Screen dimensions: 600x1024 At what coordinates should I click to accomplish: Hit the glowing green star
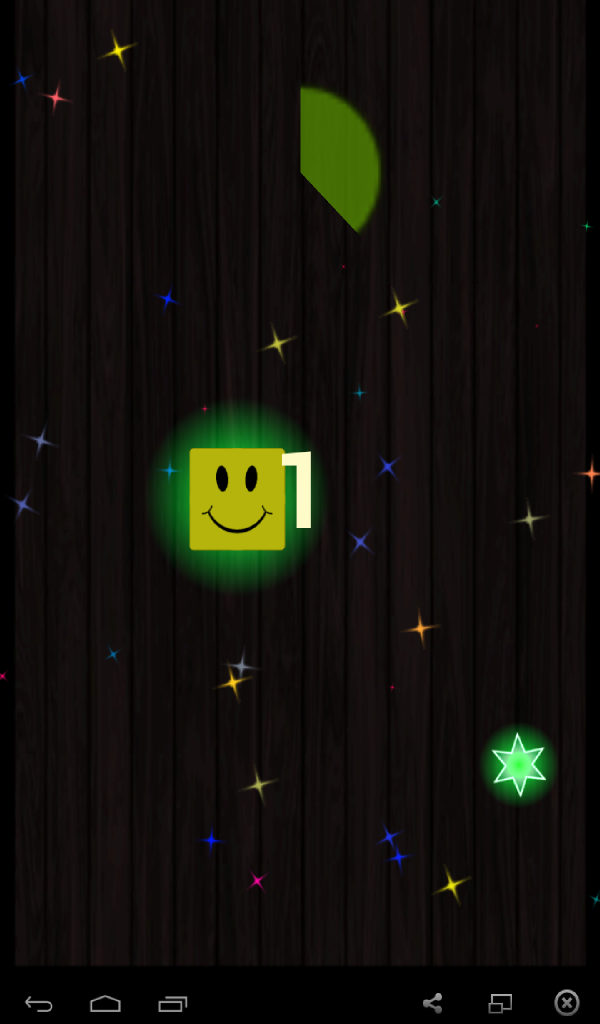click(x=518, y=765)
